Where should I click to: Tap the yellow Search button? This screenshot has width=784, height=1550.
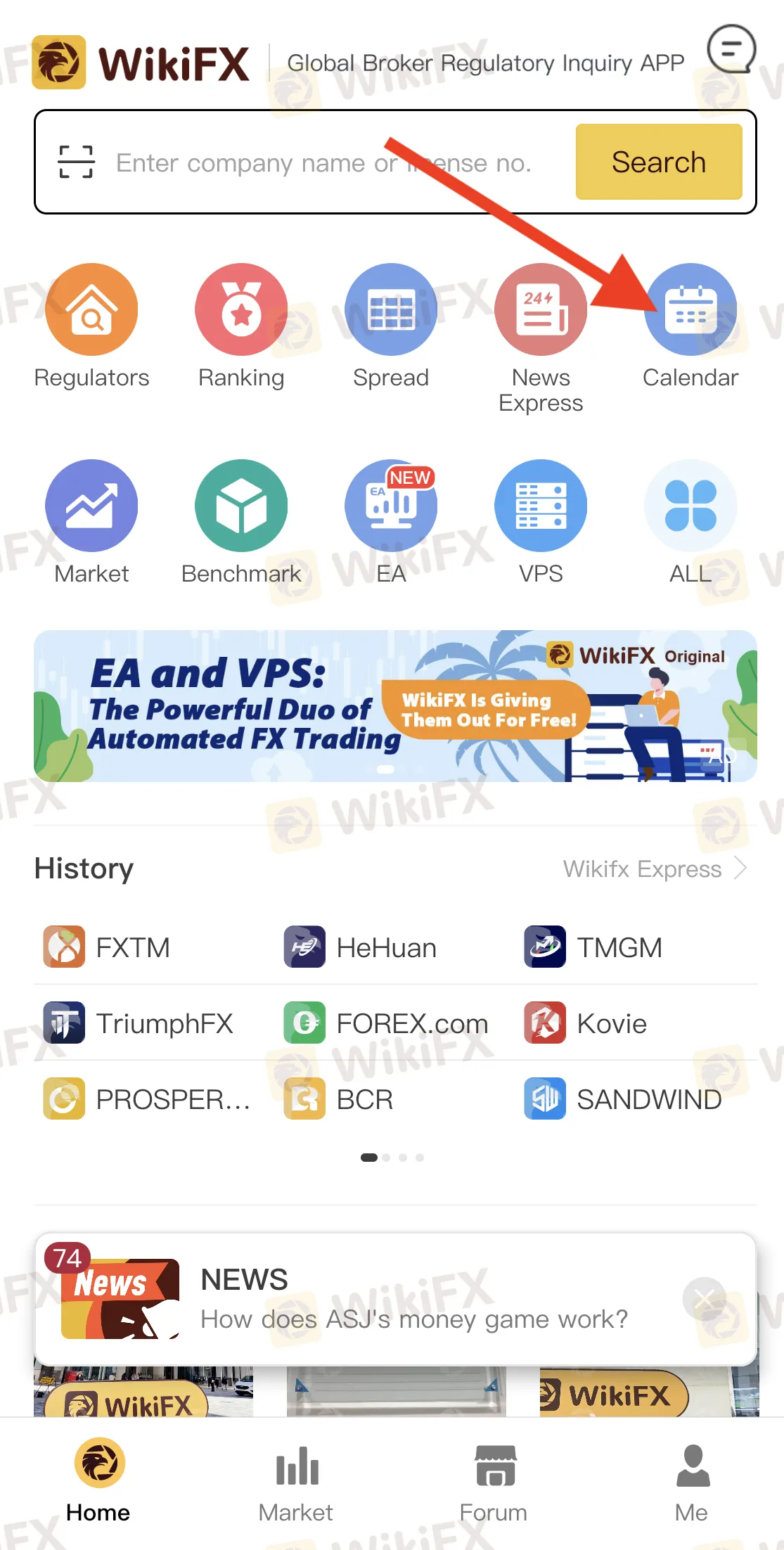658,162
